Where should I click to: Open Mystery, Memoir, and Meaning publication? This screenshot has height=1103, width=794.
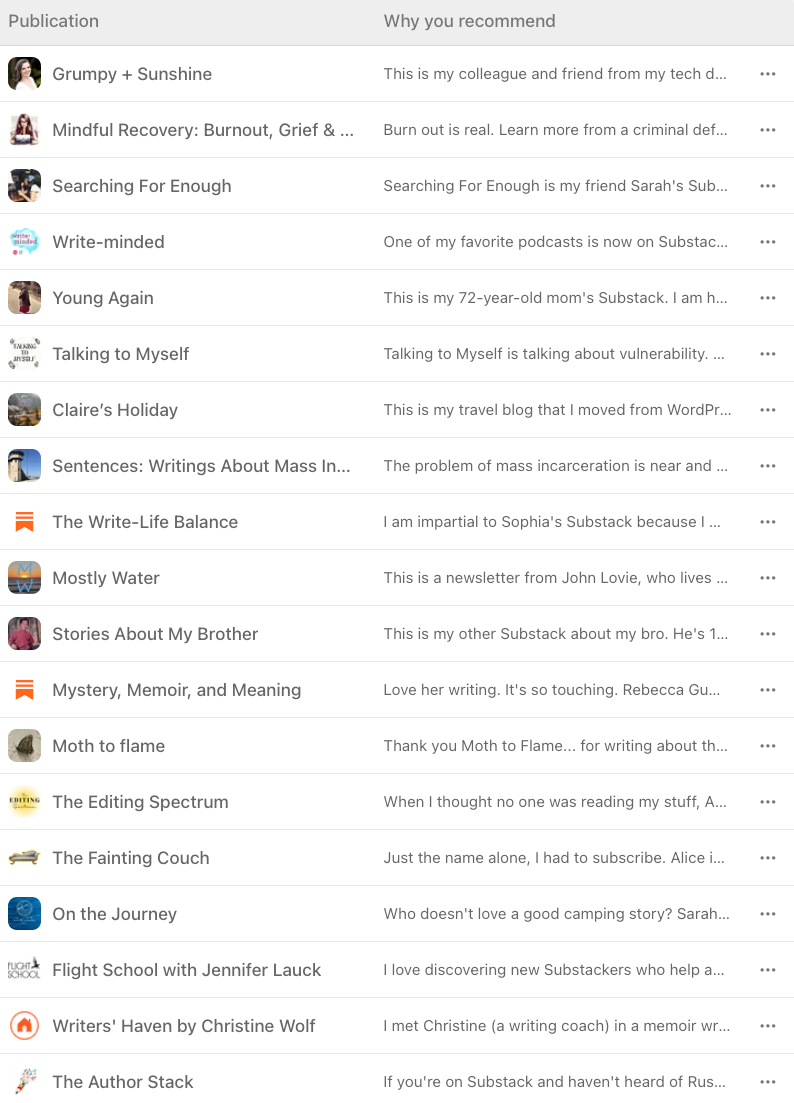coord(176,690)
